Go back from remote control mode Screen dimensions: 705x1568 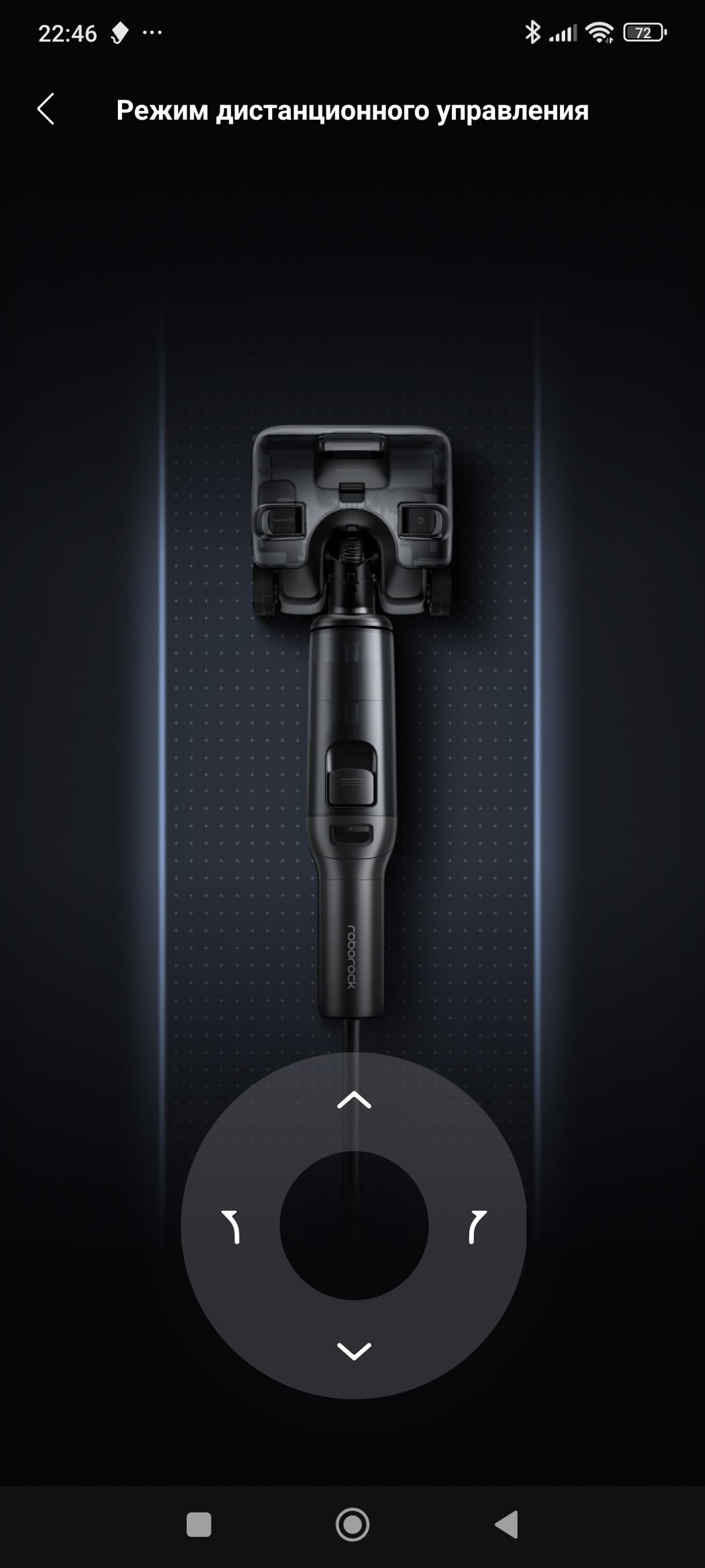click(46, 110)
